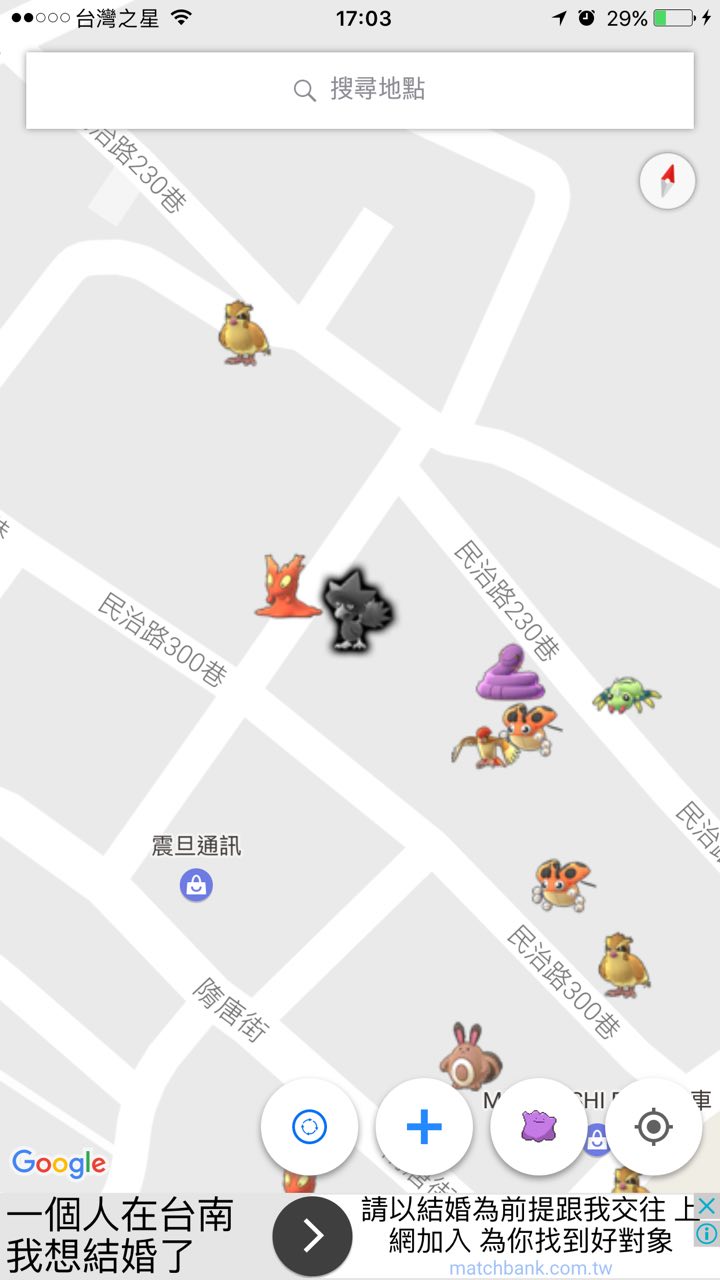Close the matchbank ad banner

pos(706,1207)
